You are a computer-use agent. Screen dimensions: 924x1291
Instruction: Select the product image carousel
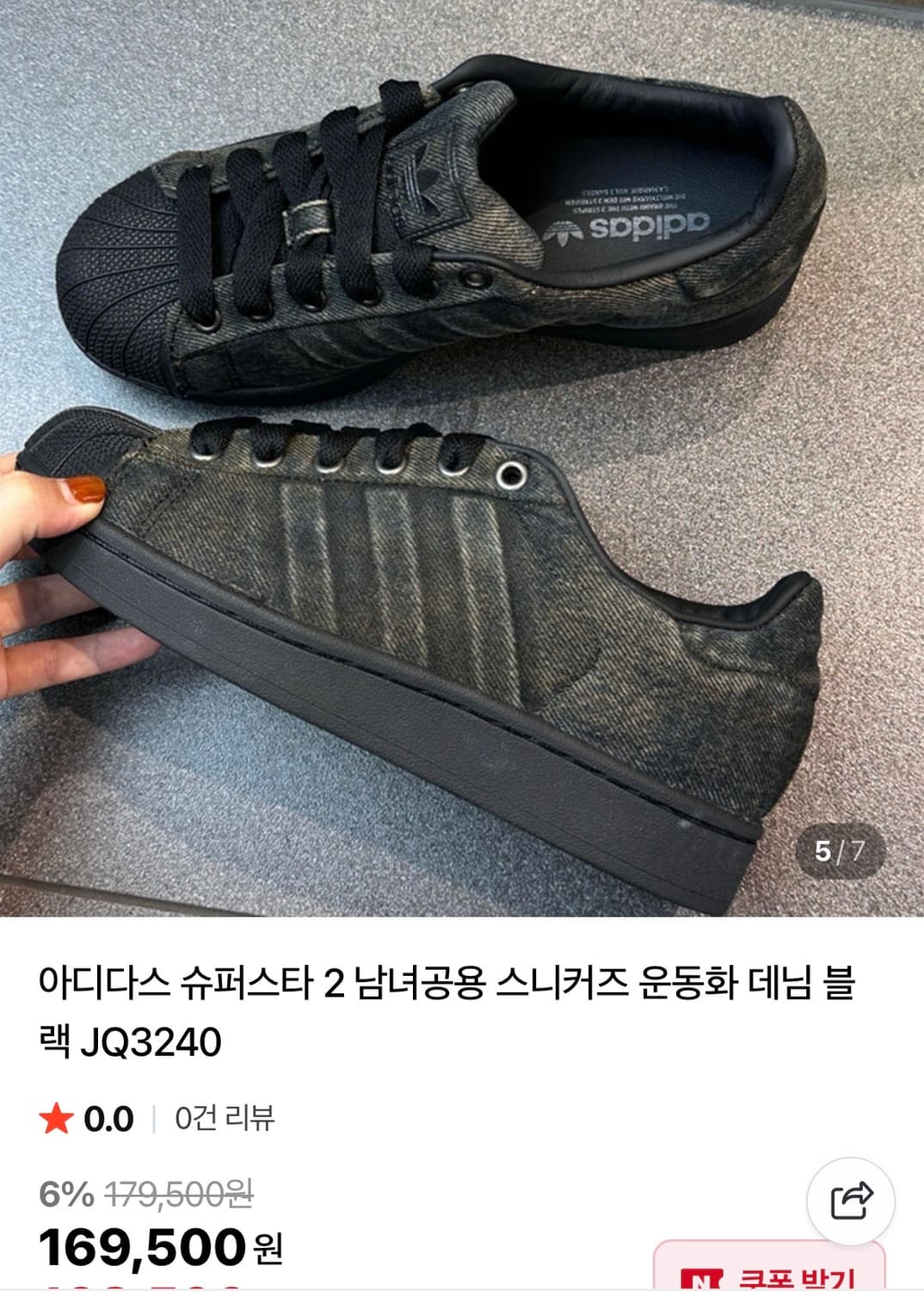tap(462, 465)
